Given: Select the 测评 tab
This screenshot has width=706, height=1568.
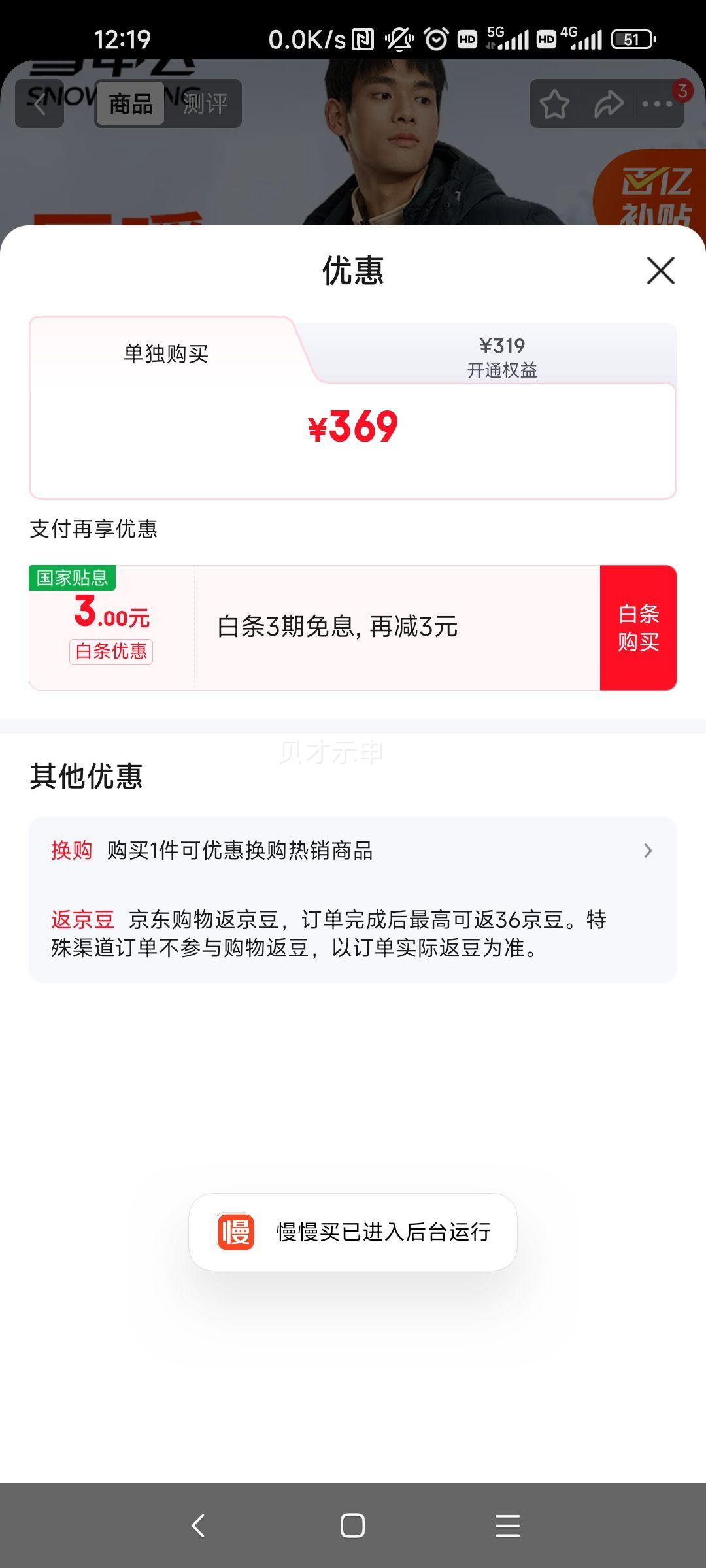Looking at the screenshot, I should coord(204,103).
